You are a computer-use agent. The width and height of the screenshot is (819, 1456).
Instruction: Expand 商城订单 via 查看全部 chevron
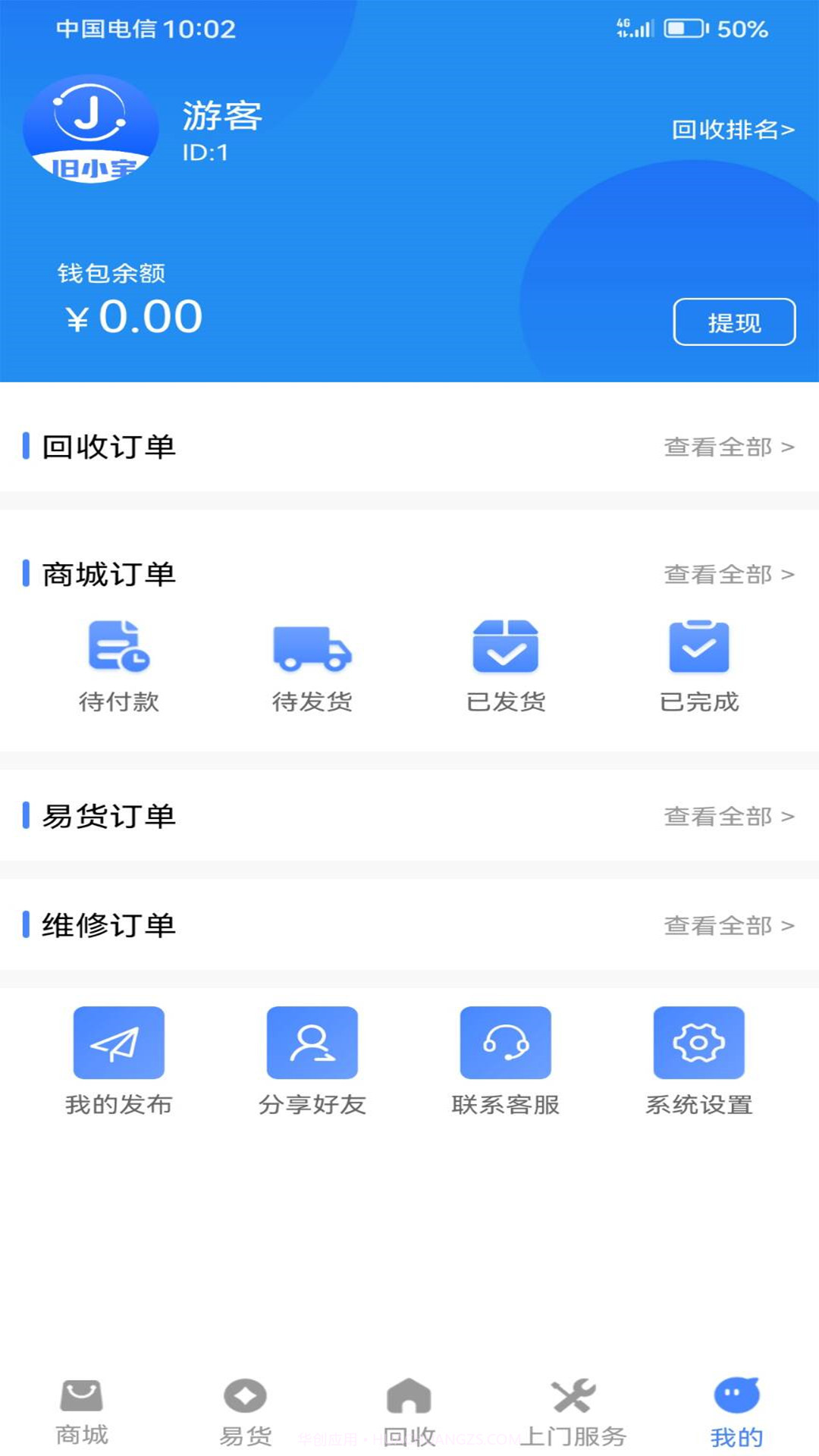[x=728, y=575]
